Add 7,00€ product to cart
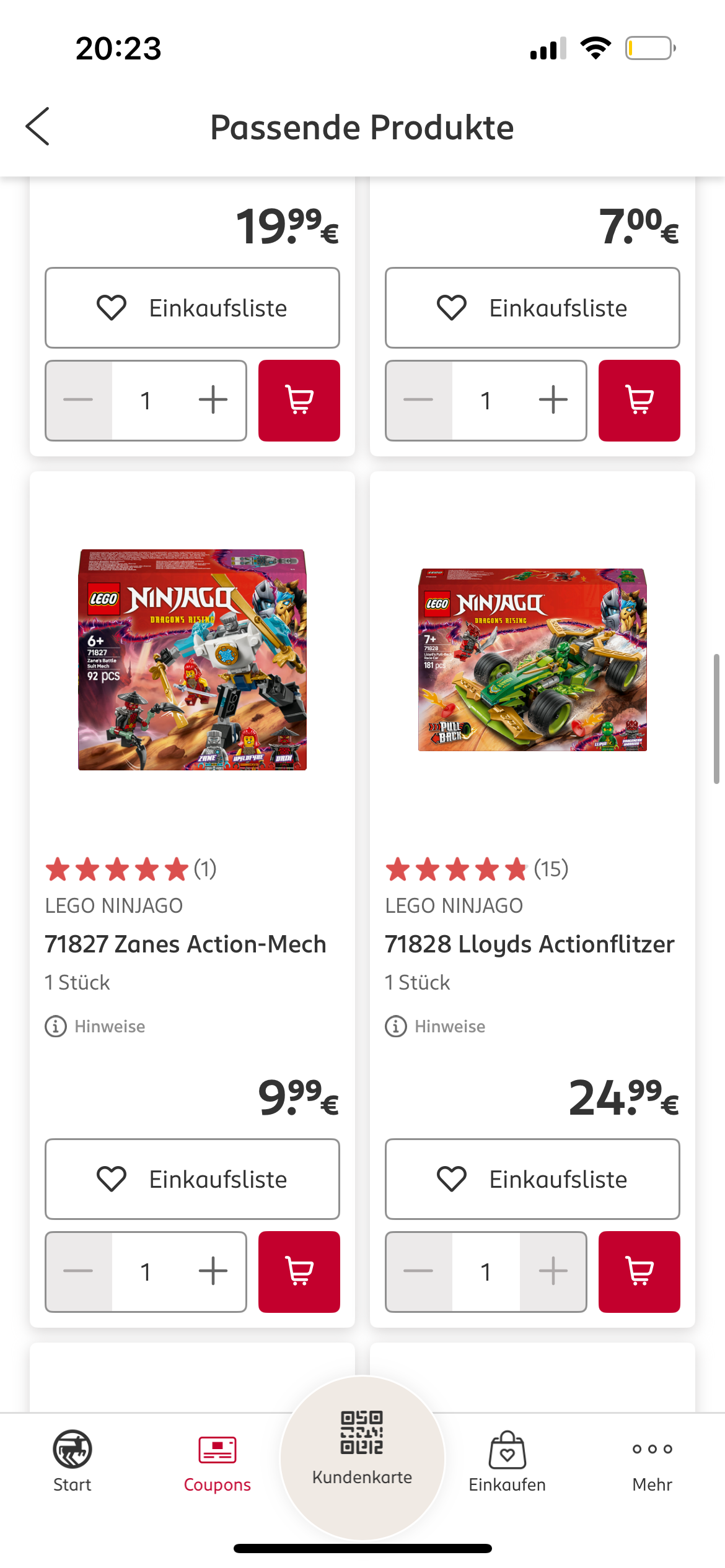The height and width of the screenshot is (1568, 725). click(x=639, y=400)
